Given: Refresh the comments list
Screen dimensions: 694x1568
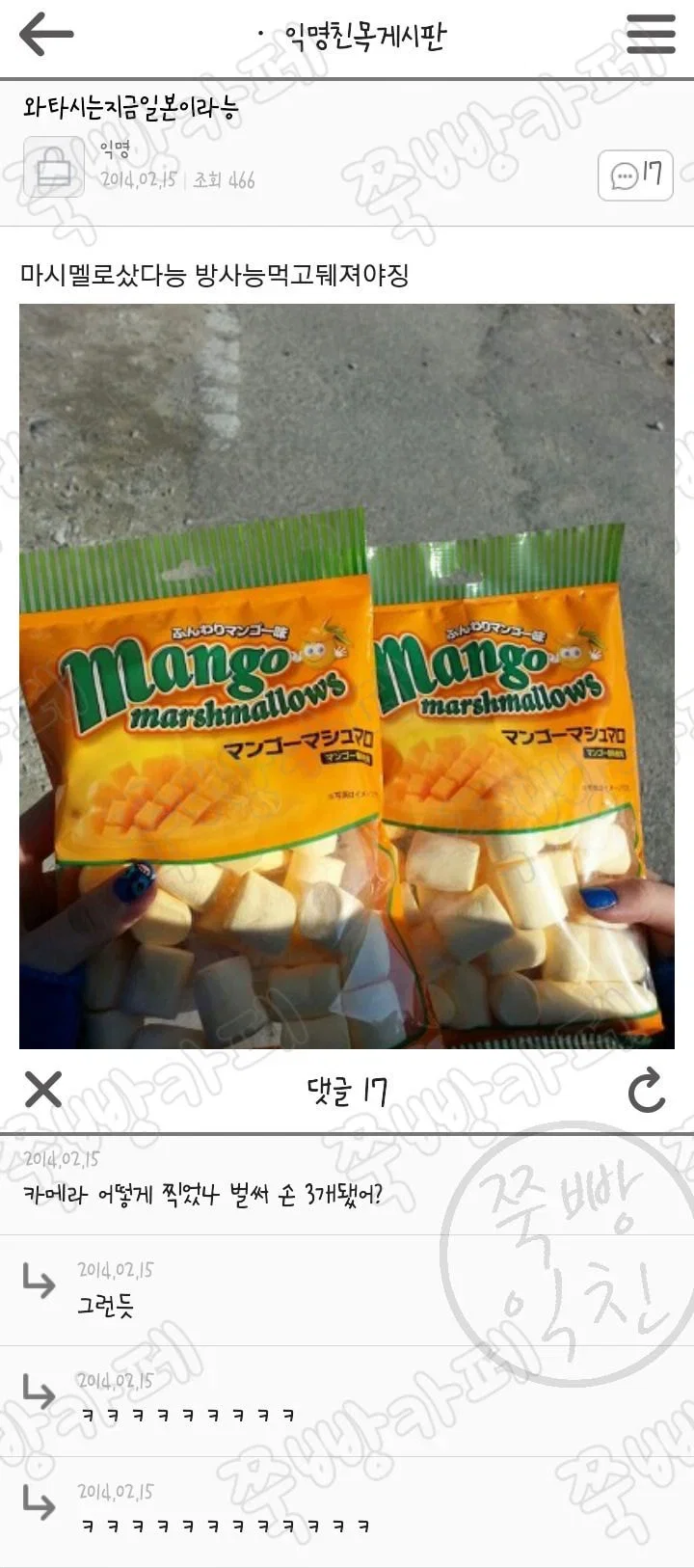Looking at the screenshot, I should click(647, 1090).
